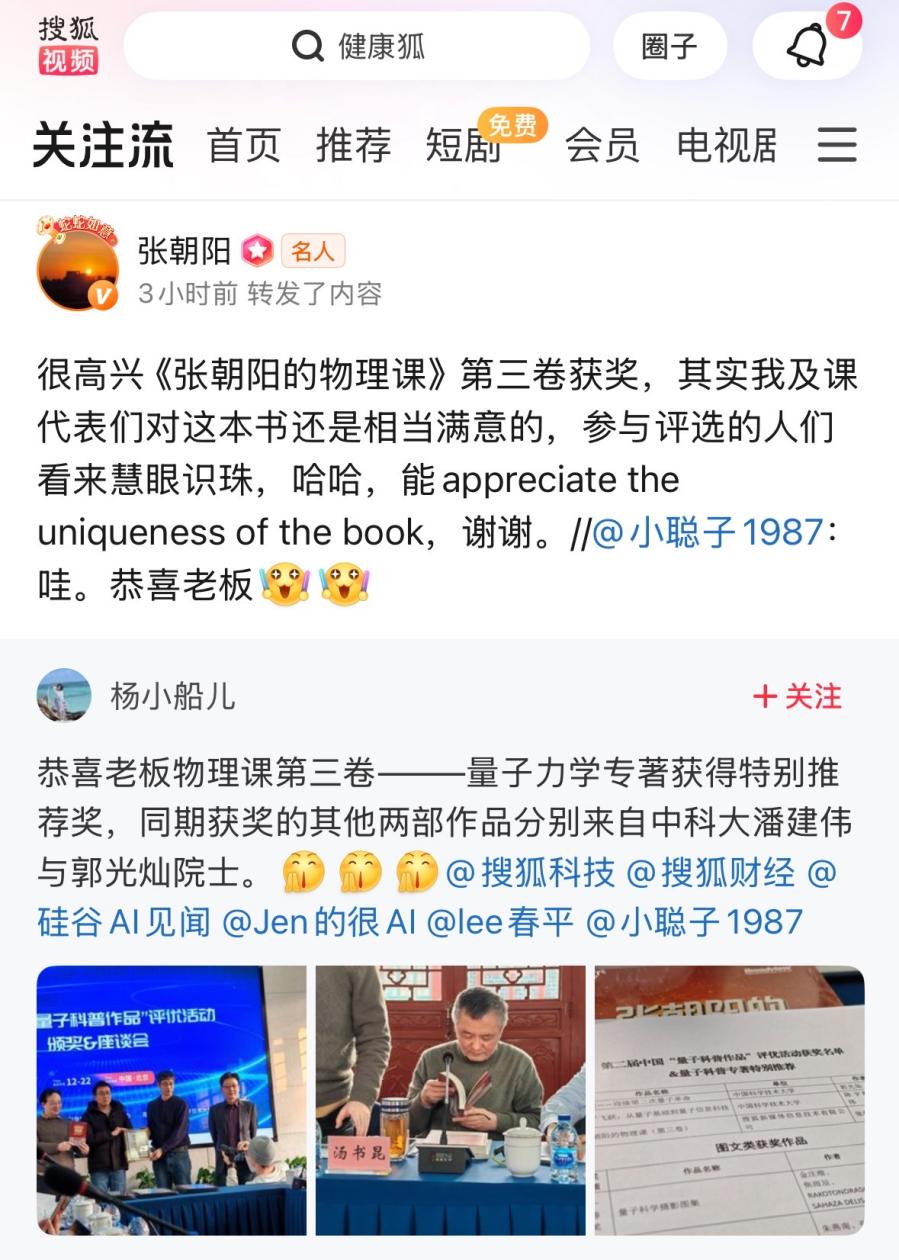Switch to the 短剧 tab

click(463, 145)
